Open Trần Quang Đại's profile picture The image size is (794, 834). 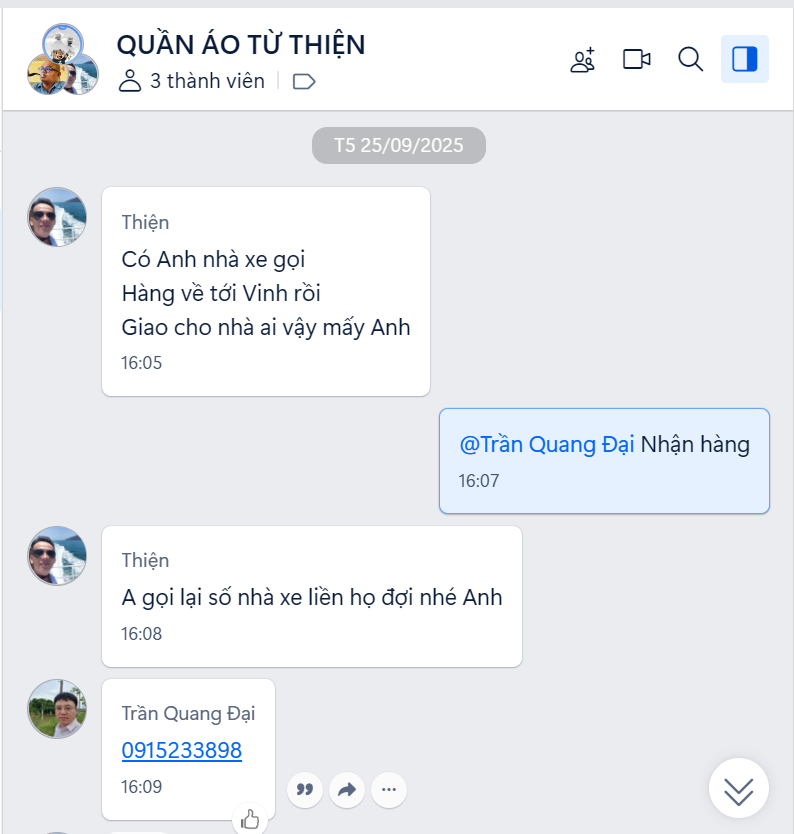click(x=57, y=709)
